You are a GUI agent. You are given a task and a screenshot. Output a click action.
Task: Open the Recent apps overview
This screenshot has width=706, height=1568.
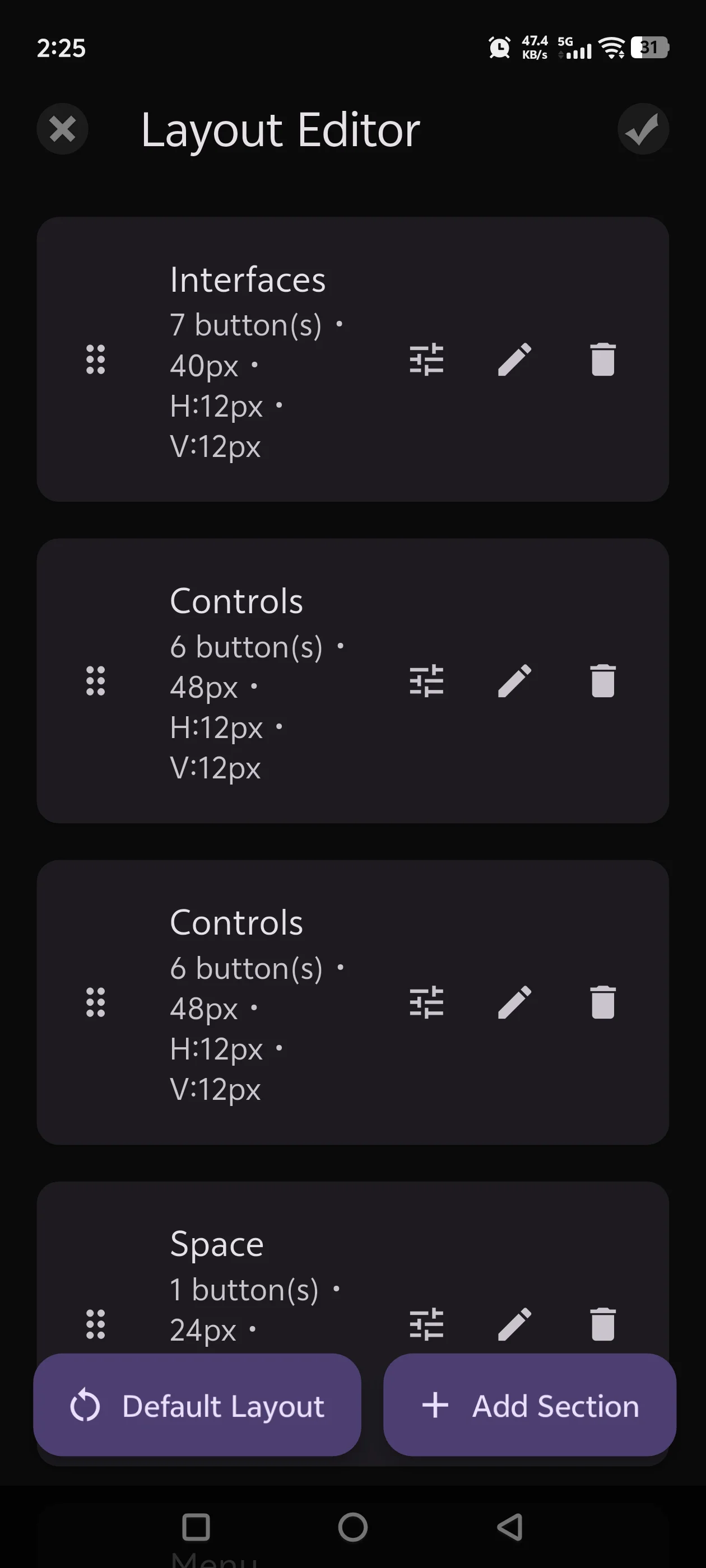196,1528
